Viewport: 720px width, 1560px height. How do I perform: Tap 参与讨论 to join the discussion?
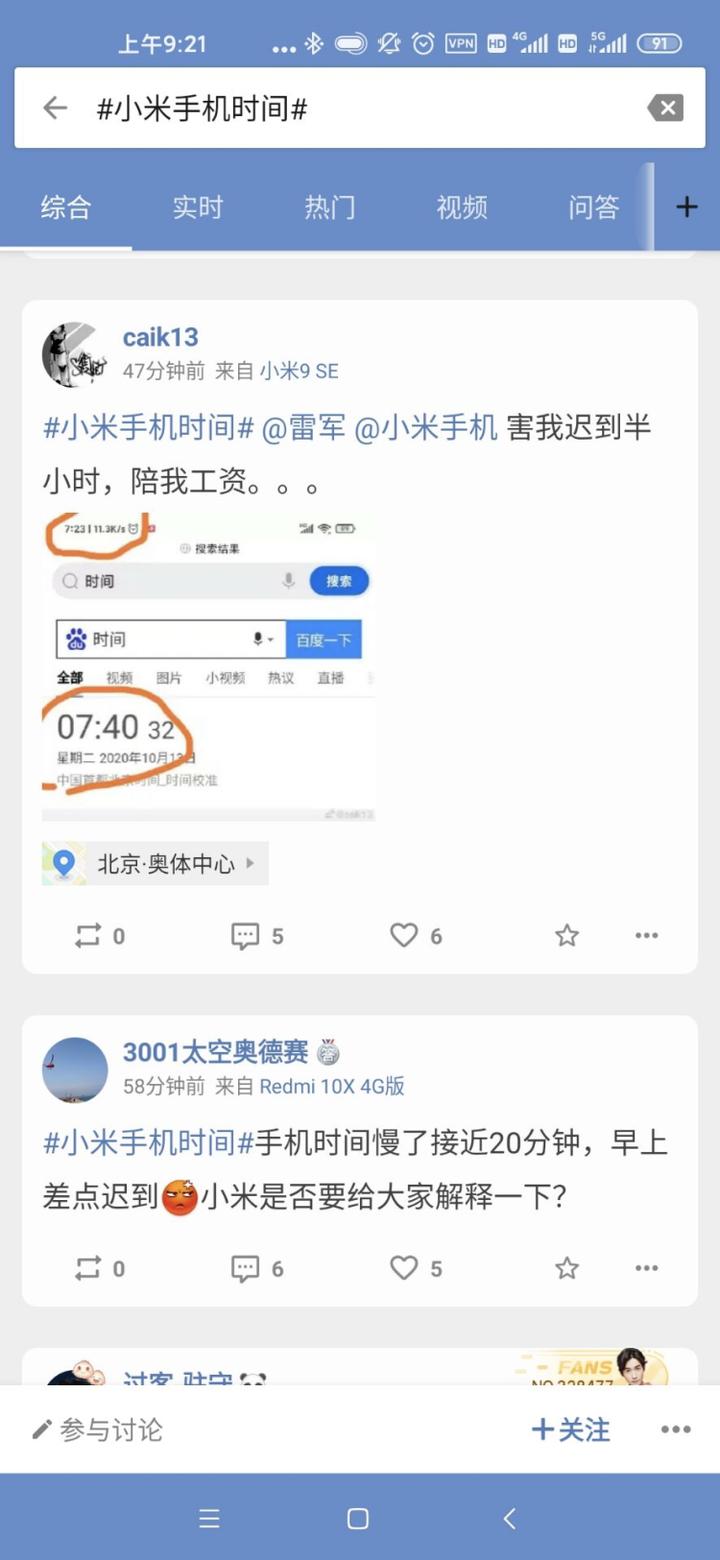click(x=97, y=1430)
